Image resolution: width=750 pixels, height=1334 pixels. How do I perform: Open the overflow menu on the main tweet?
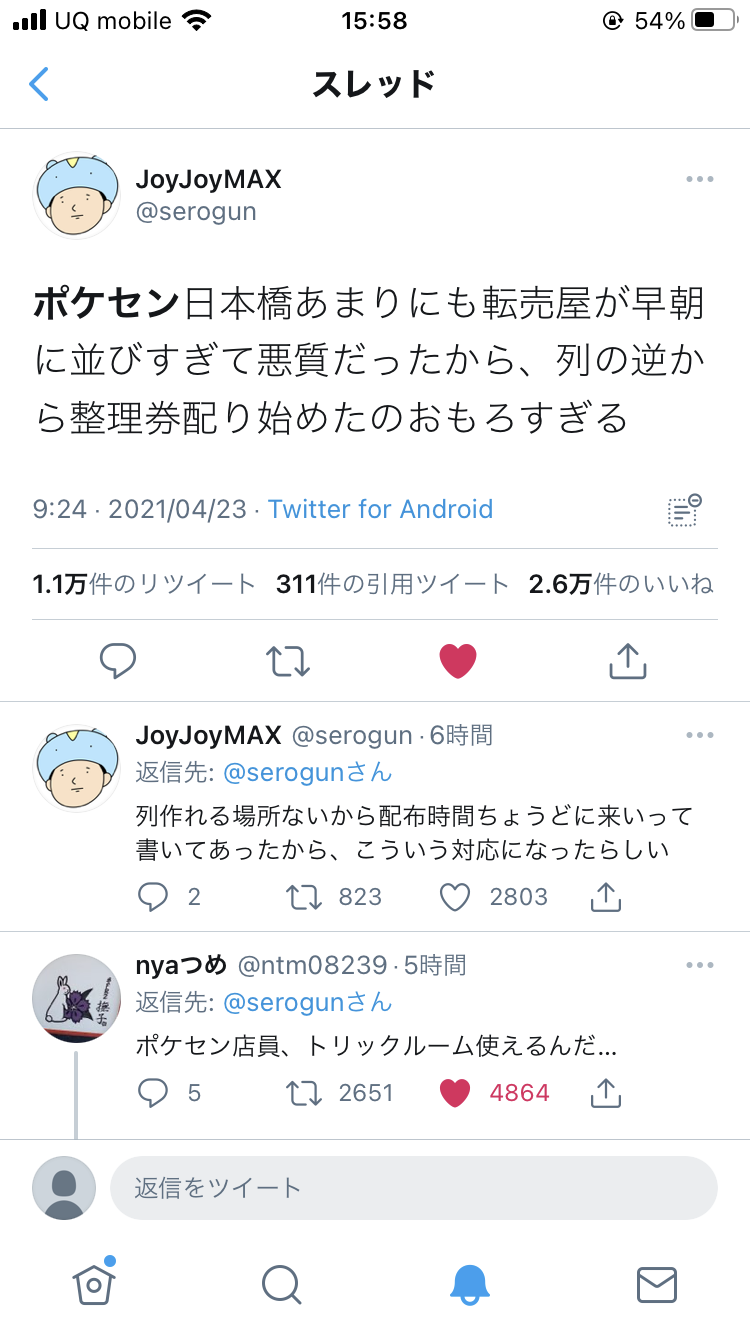699,179
